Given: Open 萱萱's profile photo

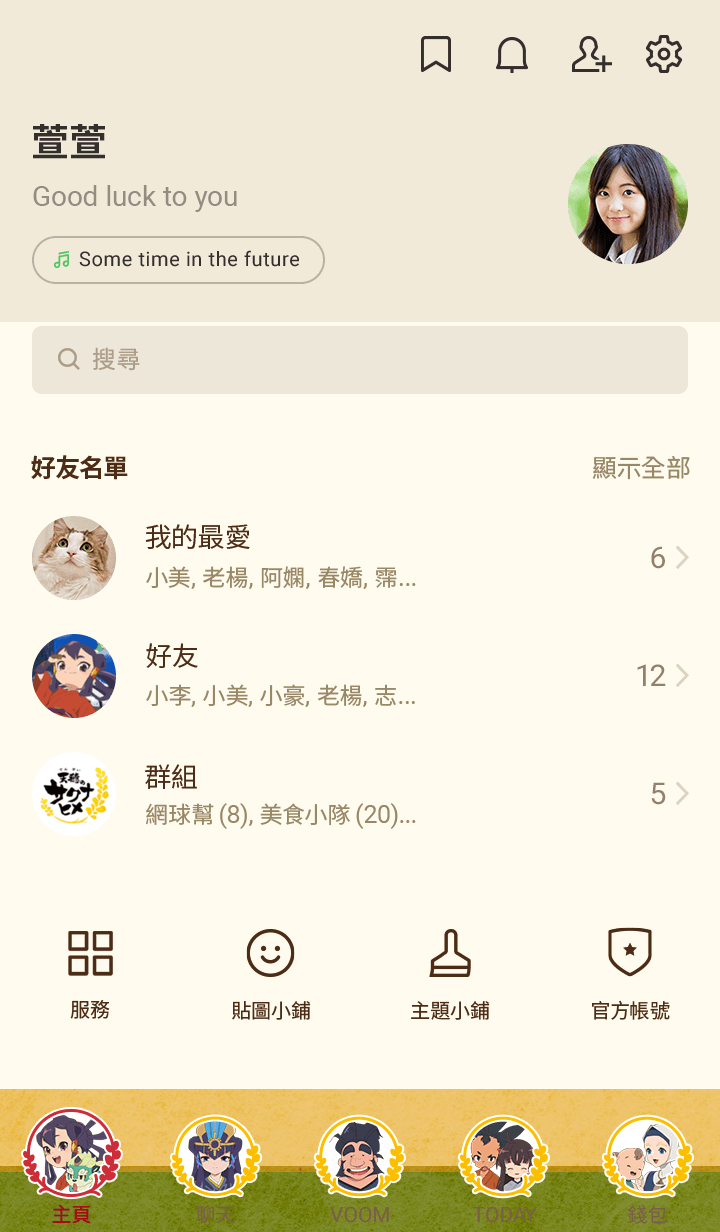Looking at the screenshot, I should pos(627,204).
